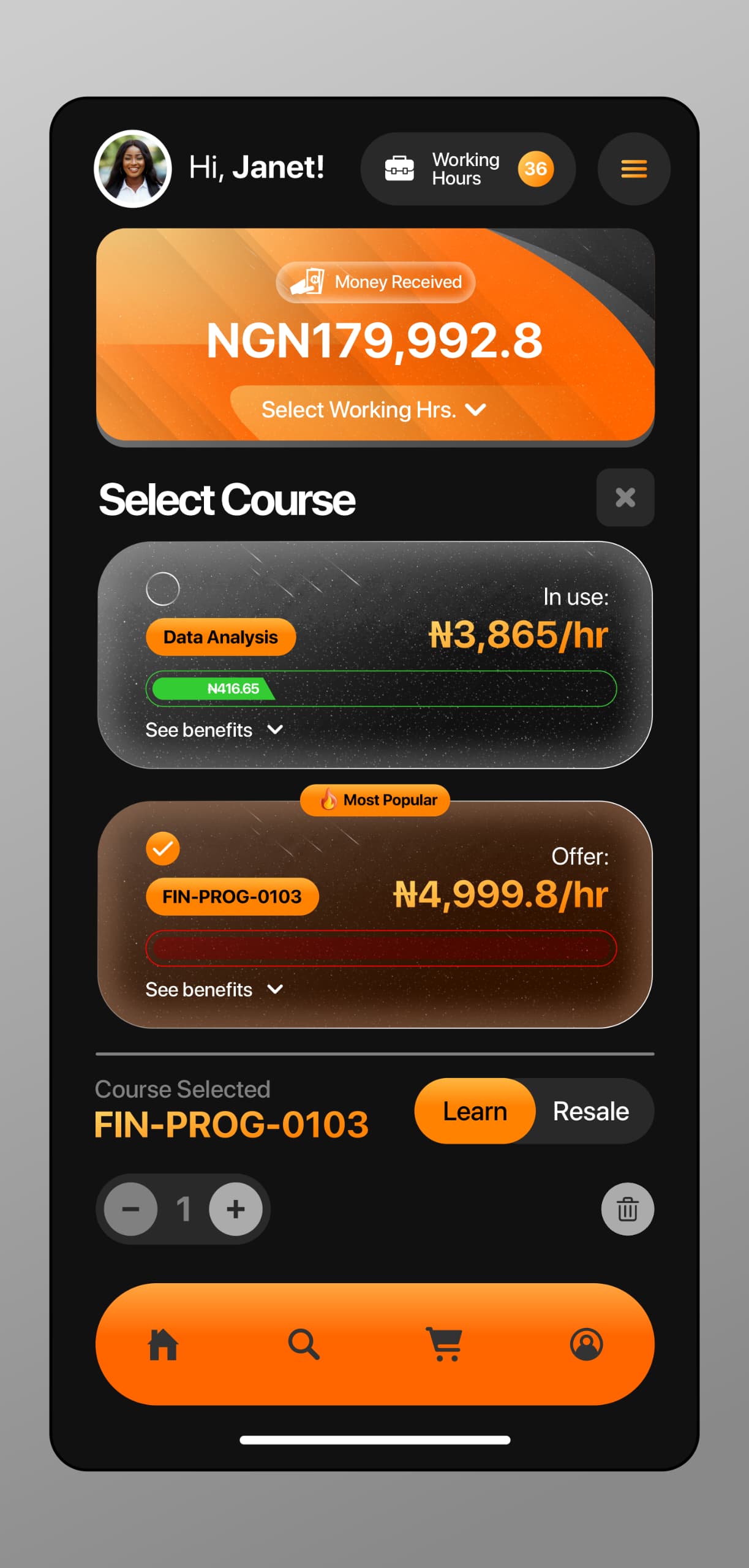Open Janet's profile photo
The image size is (749, 1568).
tap(133, 168)
